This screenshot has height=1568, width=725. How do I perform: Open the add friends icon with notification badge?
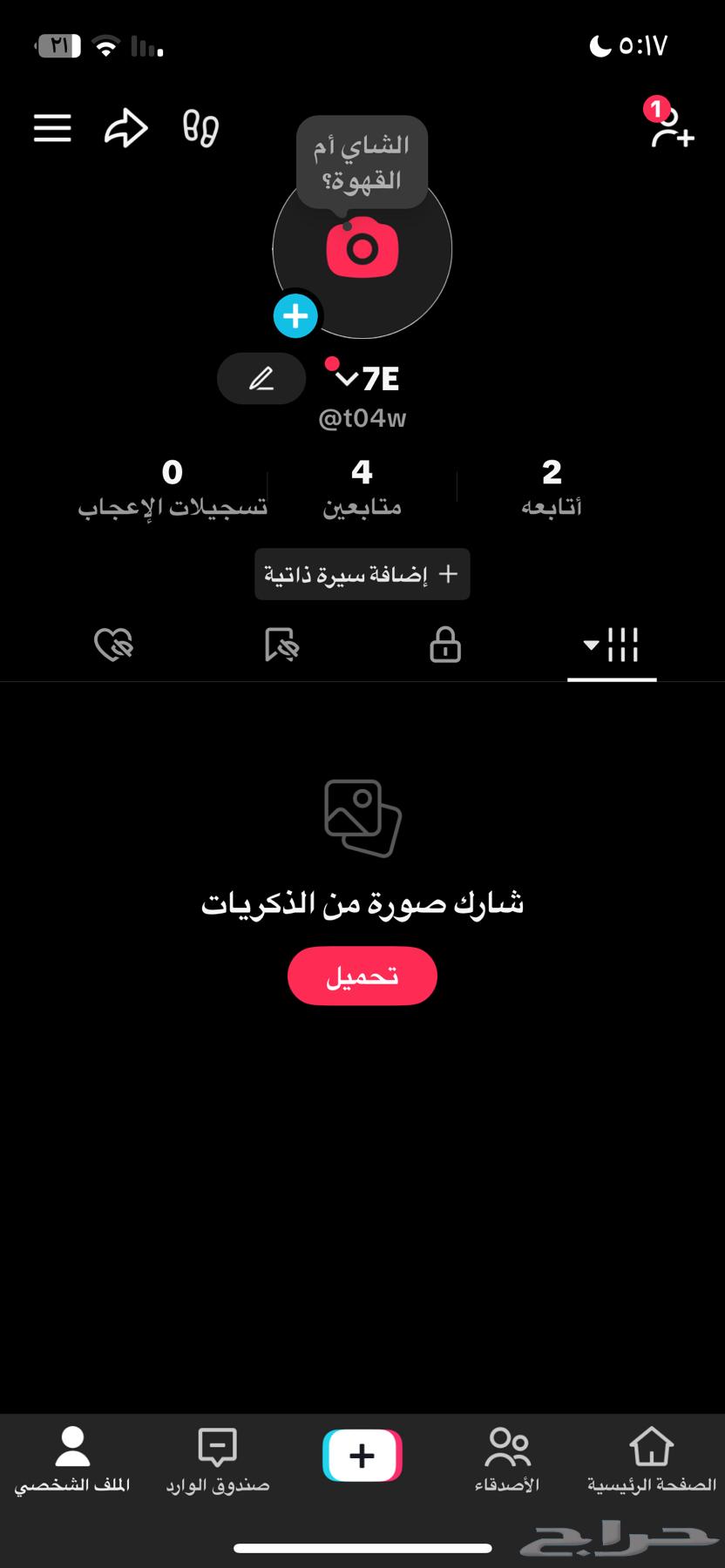tap(672, 132)
